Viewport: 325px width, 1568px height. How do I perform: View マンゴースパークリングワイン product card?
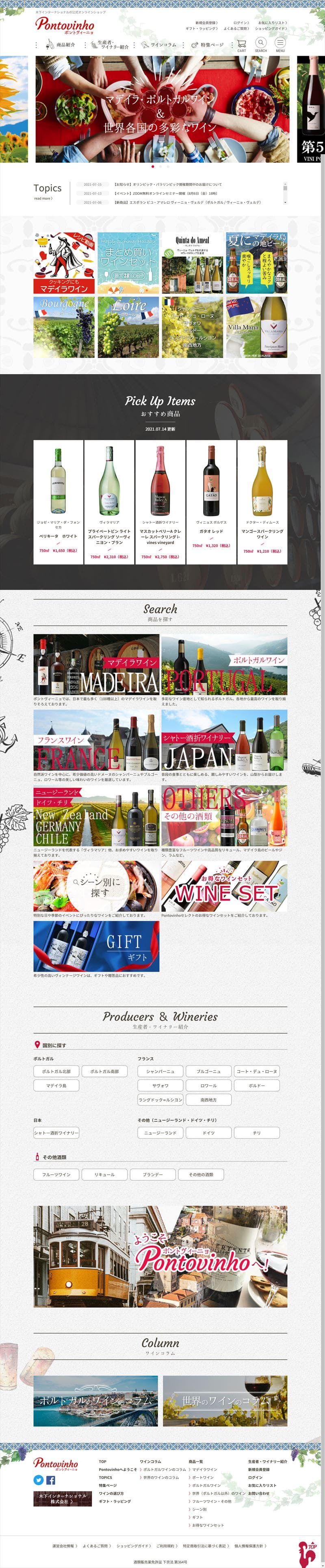coord(262,502)
